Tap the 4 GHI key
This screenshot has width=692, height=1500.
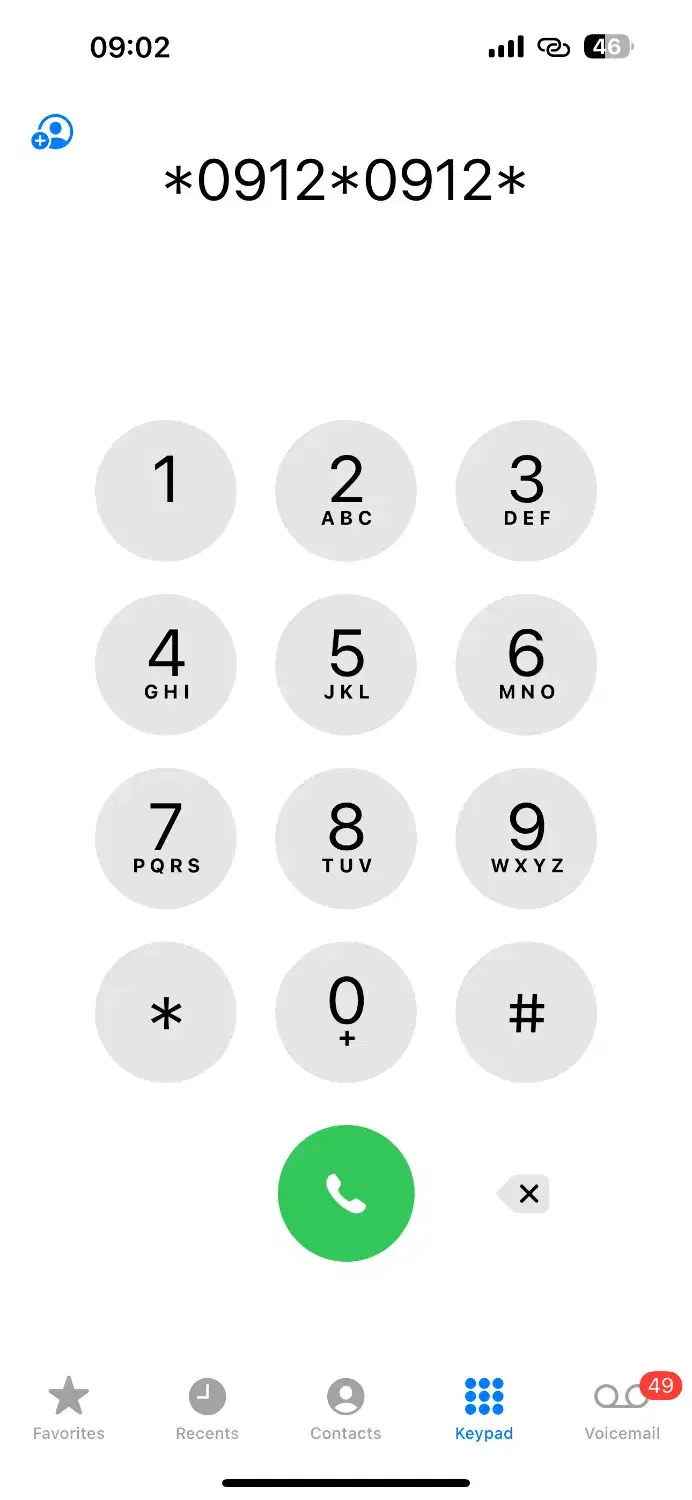166,665
